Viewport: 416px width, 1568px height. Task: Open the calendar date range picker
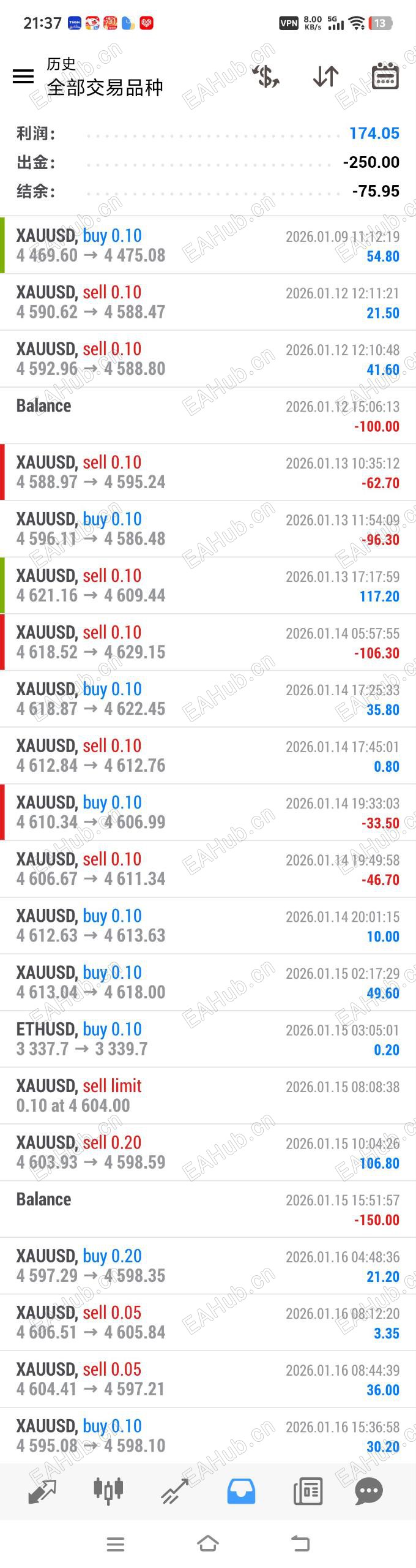pos(385,77)
